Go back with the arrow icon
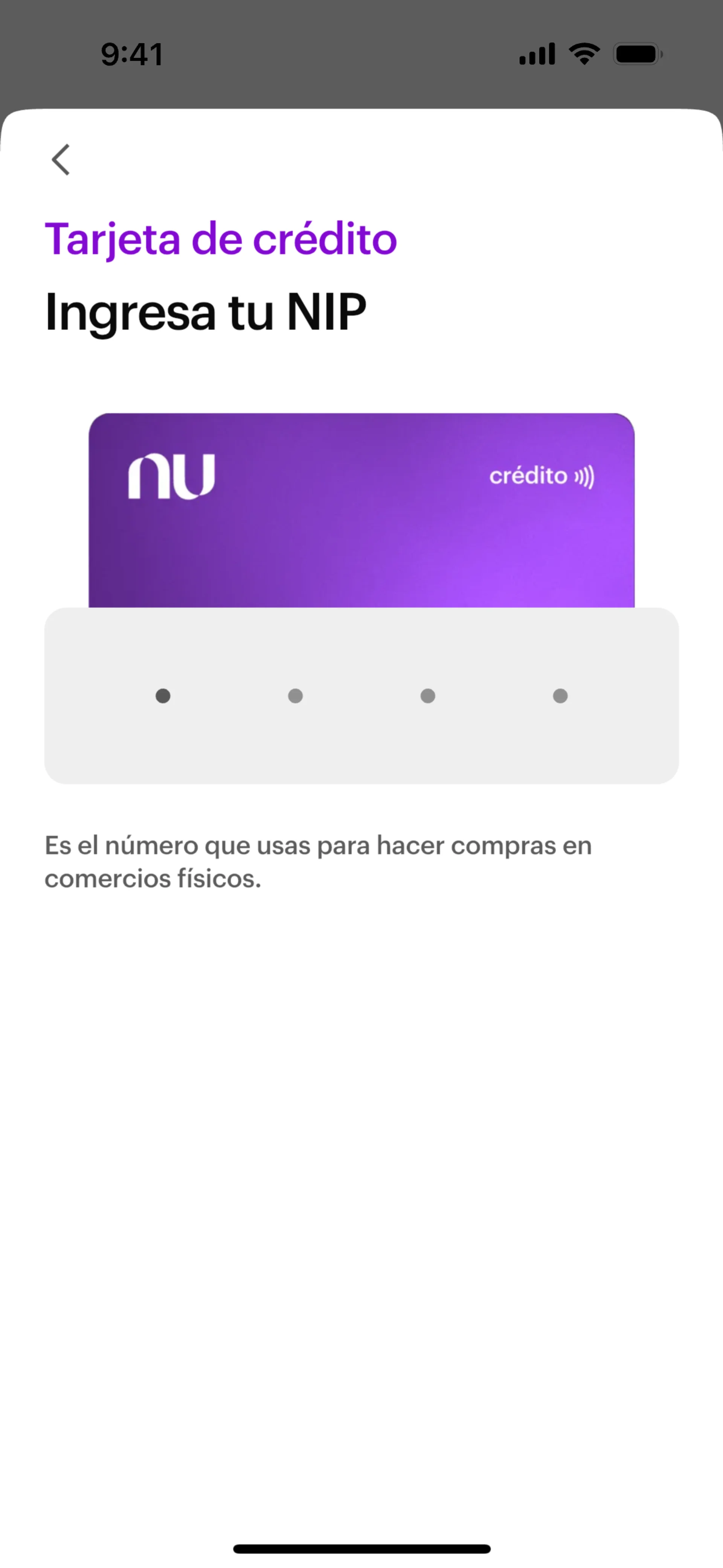The height and width of the screenshot is (1568, 723). coord(61,160)
